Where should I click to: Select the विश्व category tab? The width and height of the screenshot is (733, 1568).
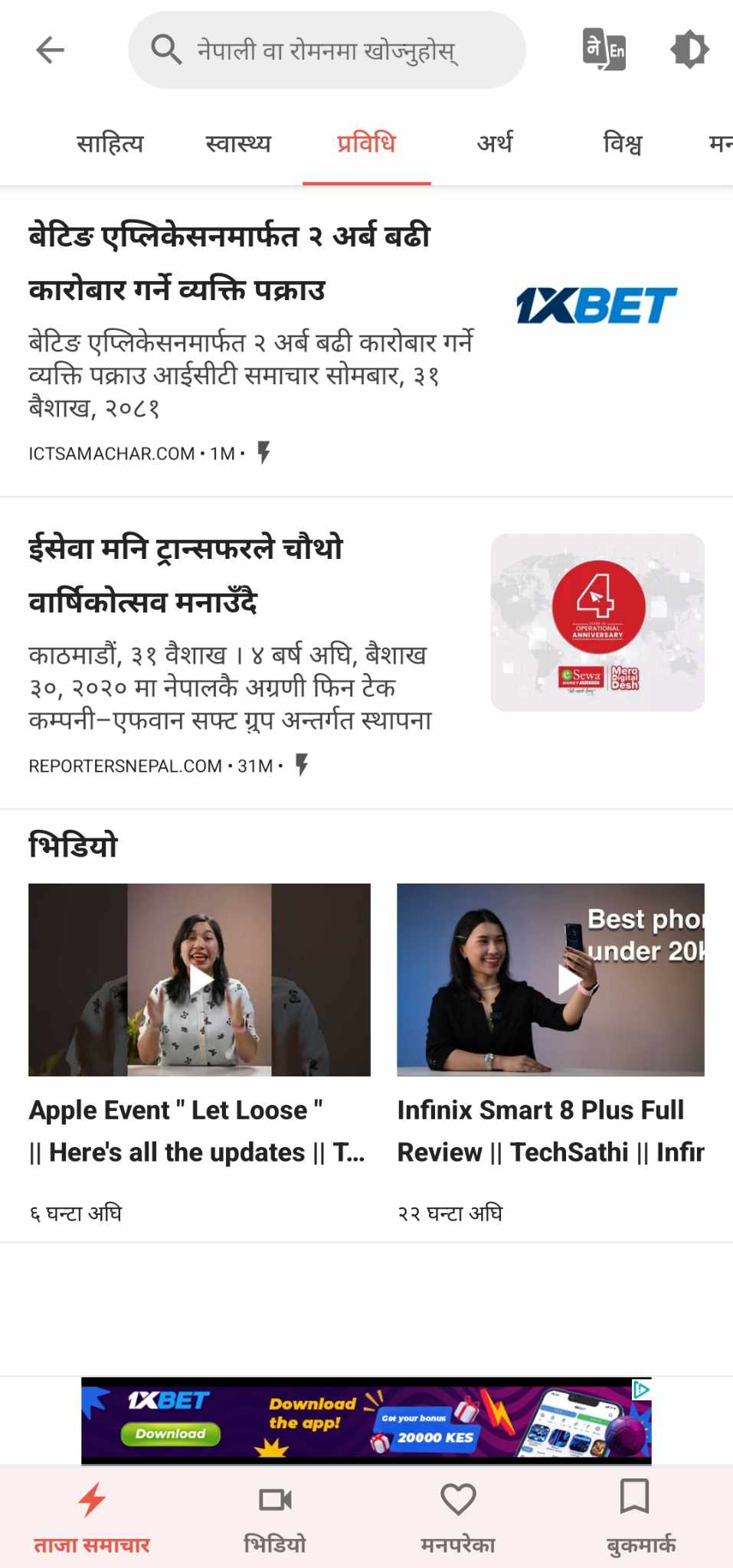click(x=623, y=143)
